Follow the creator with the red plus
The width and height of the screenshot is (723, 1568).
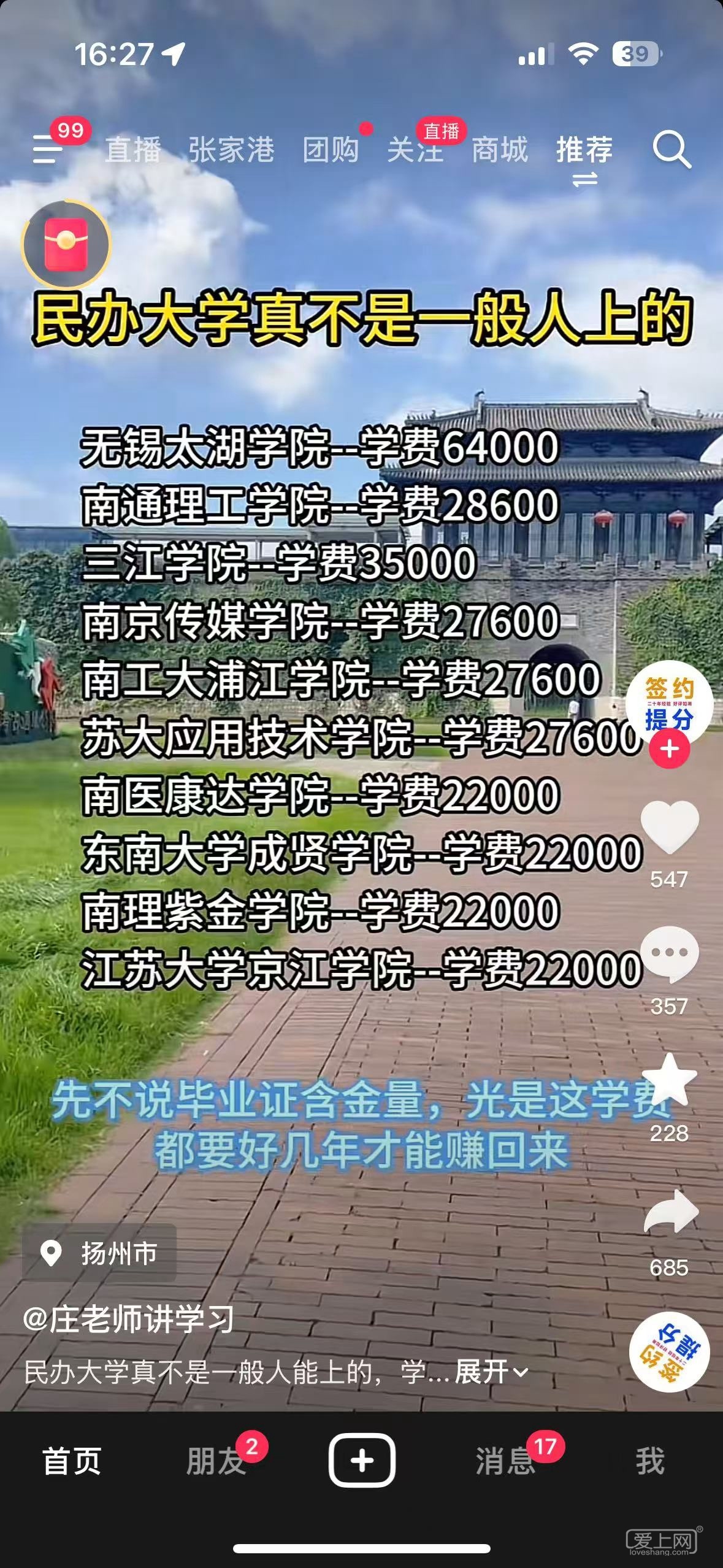click(x=670, y=749)
